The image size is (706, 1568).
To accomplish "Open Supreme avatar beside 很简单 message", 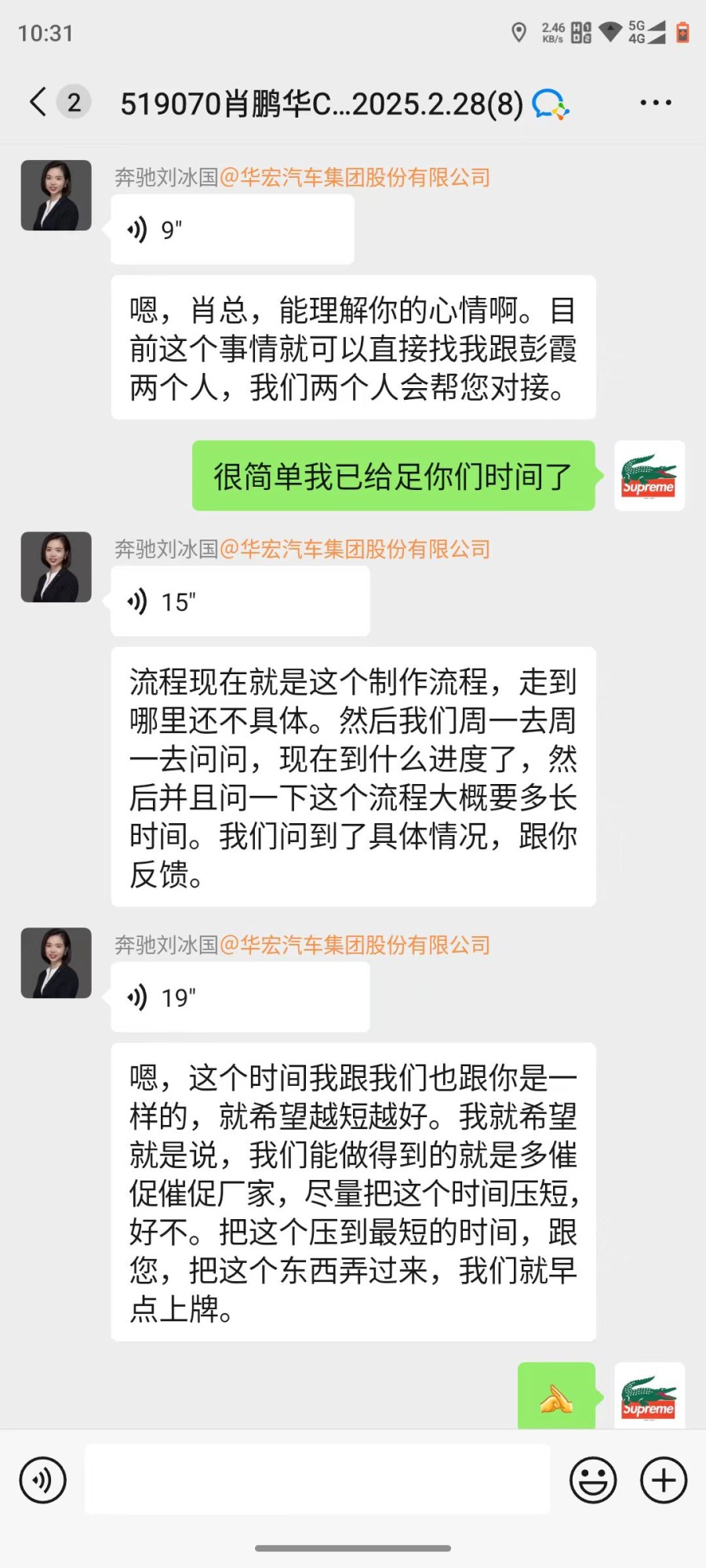I will (x=649, y=476).
